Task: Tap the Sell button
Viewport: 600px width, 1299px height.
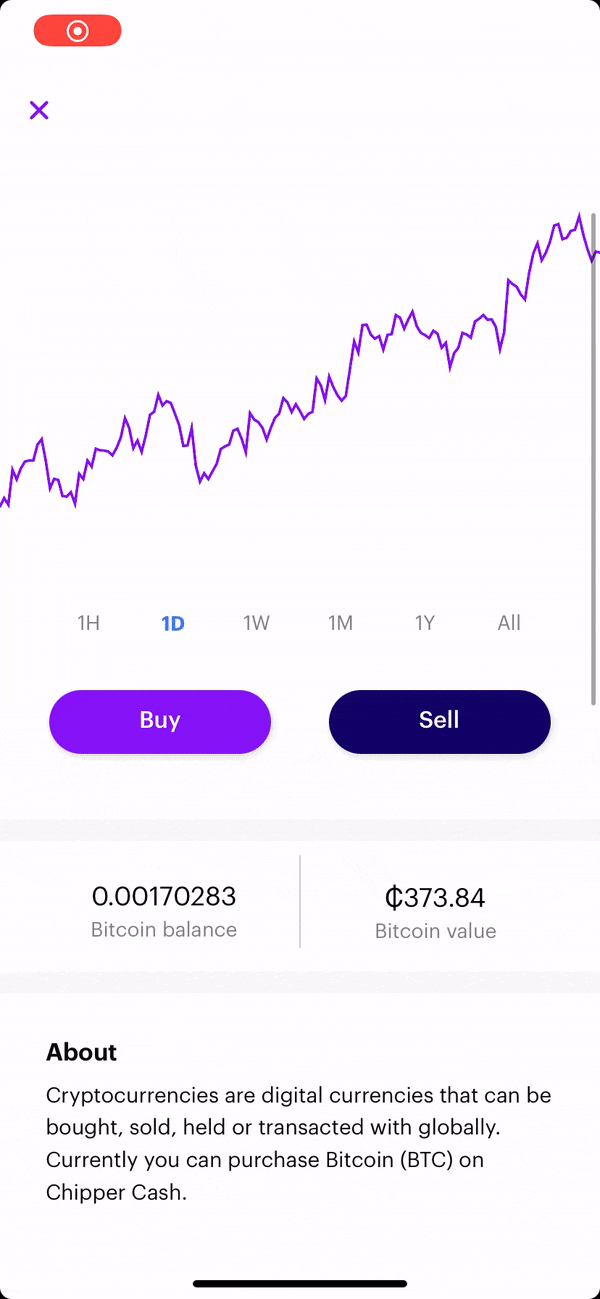Action: 440,721
